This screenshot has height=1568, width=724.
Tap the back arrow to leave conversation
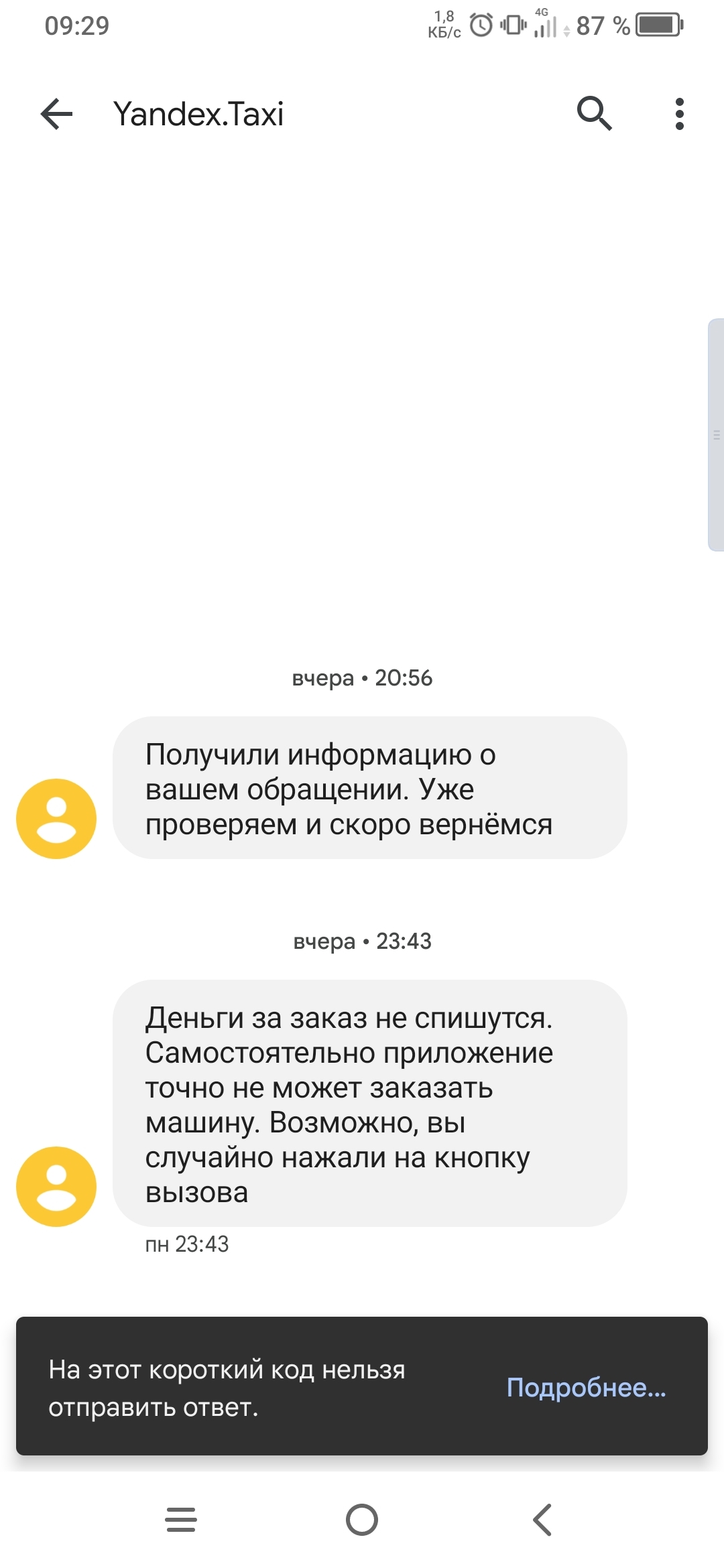pos(56,113)
